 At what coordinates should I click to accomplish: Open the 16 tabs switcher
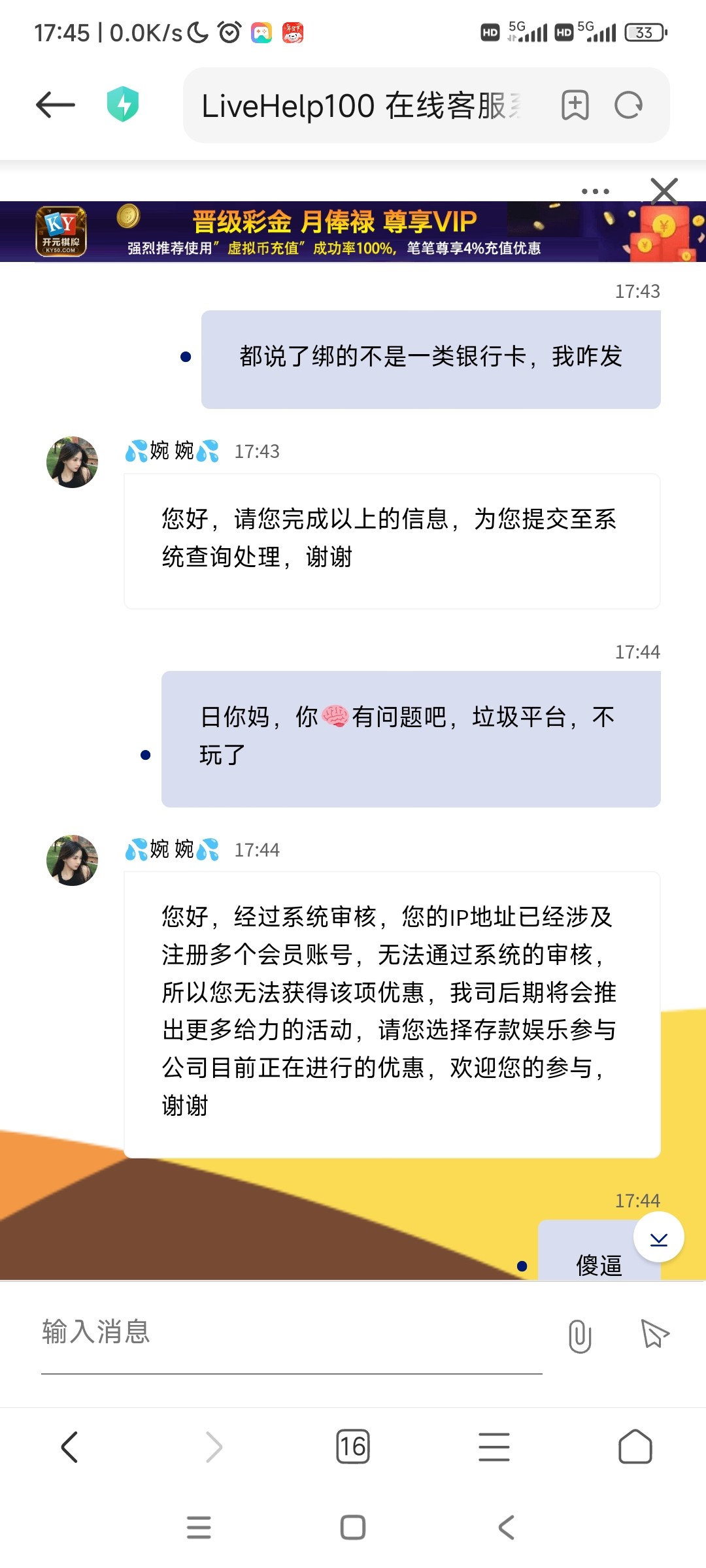click(353, 1446)
